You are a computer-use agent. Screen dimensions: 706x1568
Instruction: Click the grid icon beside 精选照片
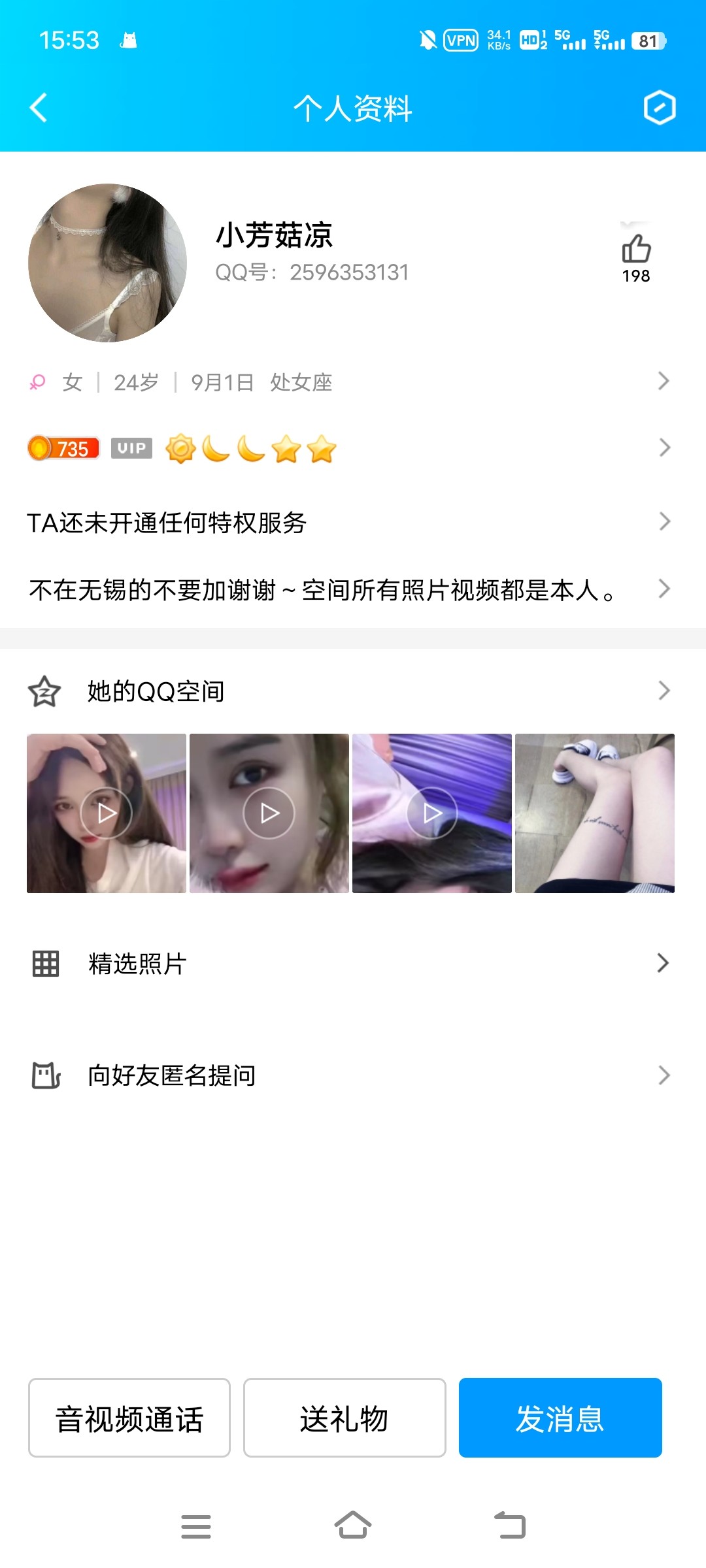(43, 962)
